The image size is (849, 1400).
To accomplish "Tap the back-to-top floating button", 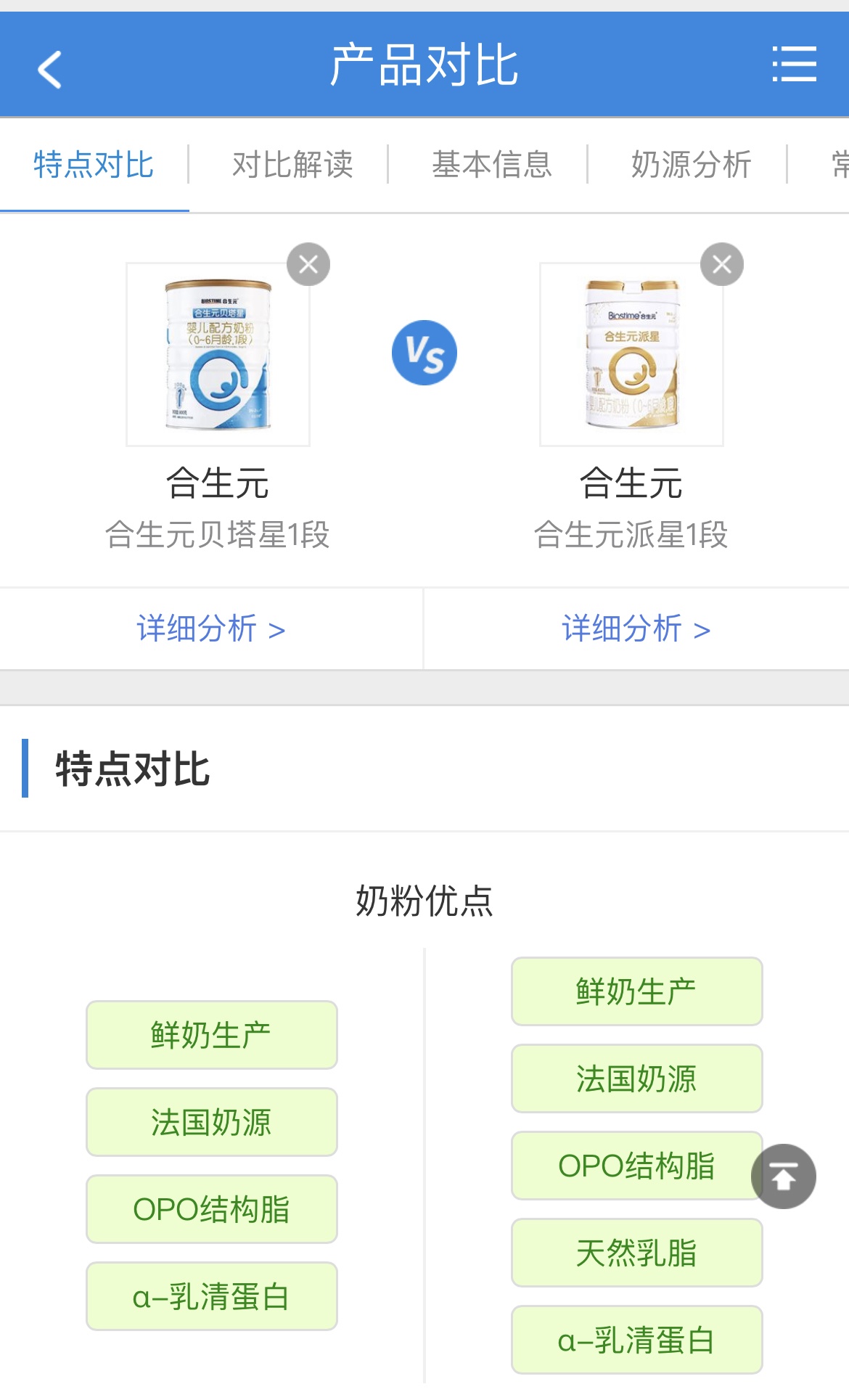I will tap(784, 1176).
